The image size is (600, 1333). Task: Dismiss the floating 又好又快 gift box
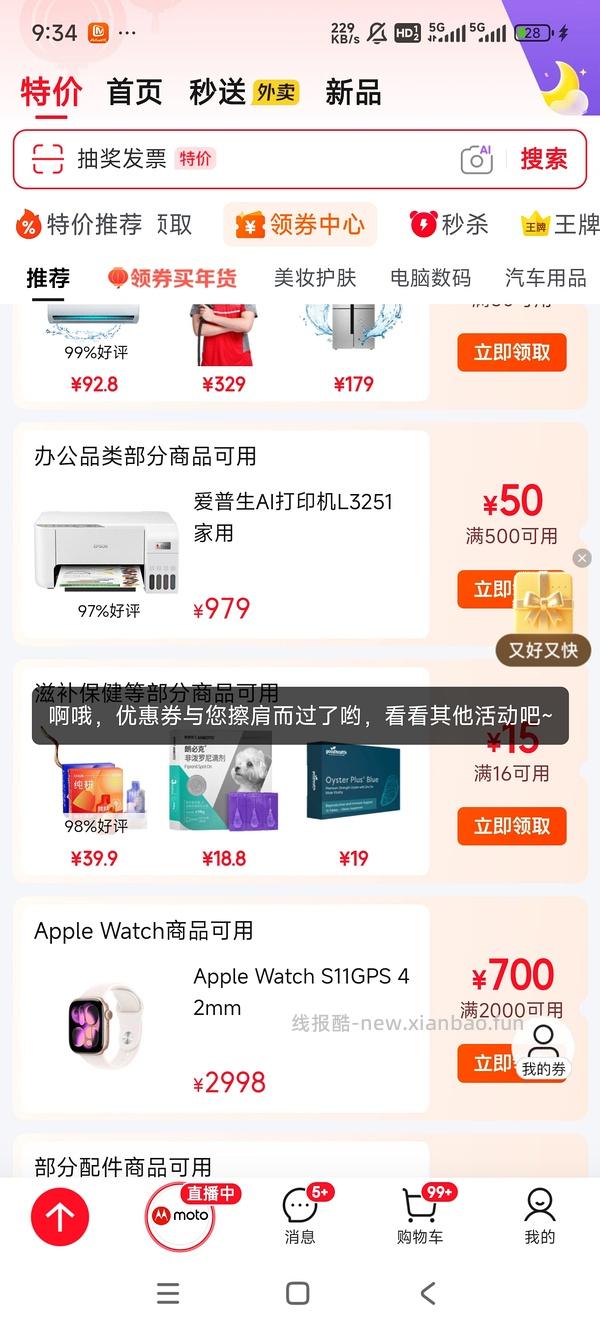582,558
